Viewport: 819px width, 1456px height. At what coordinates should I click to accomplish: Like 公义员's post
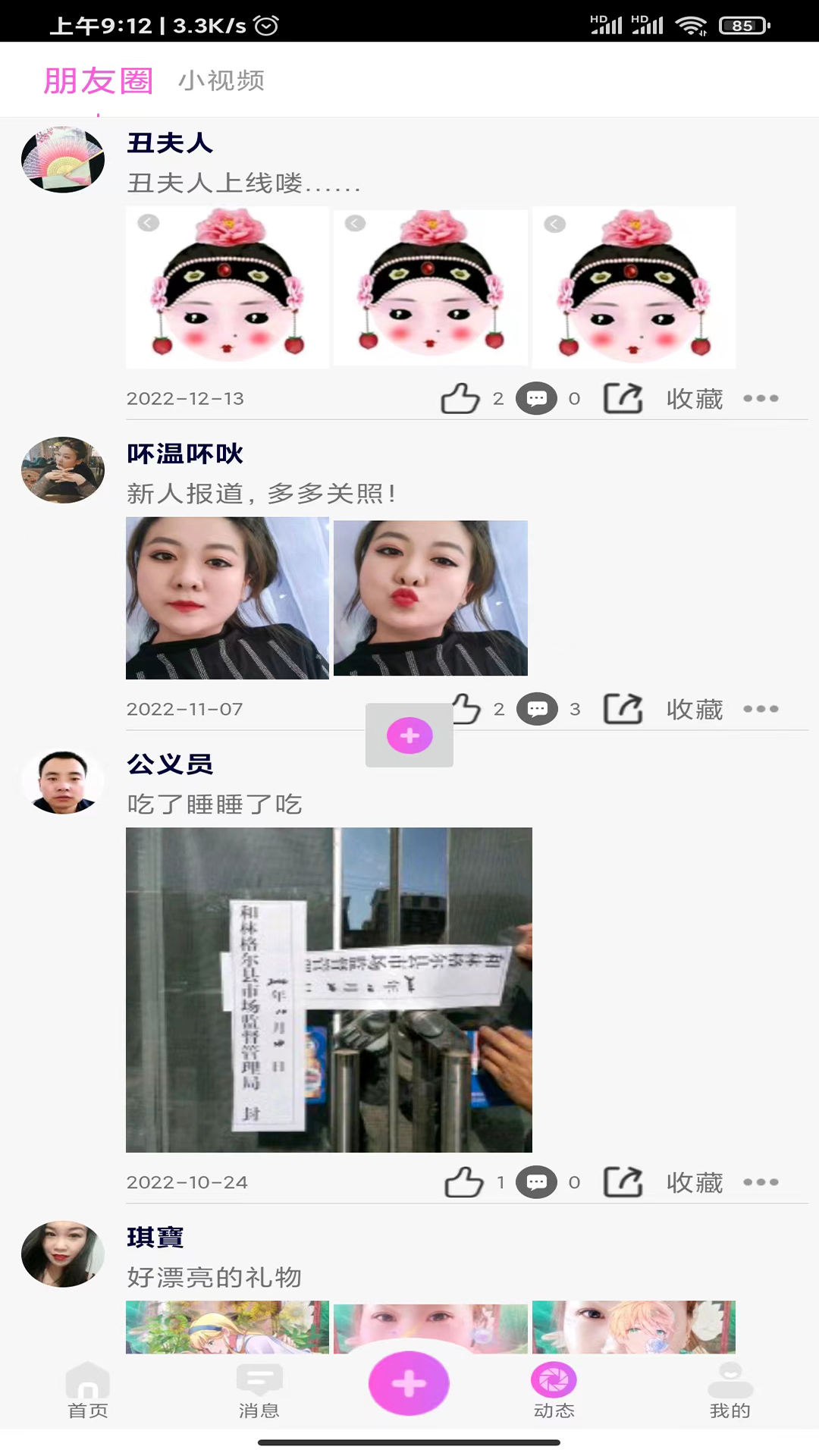coord(463,1182)
